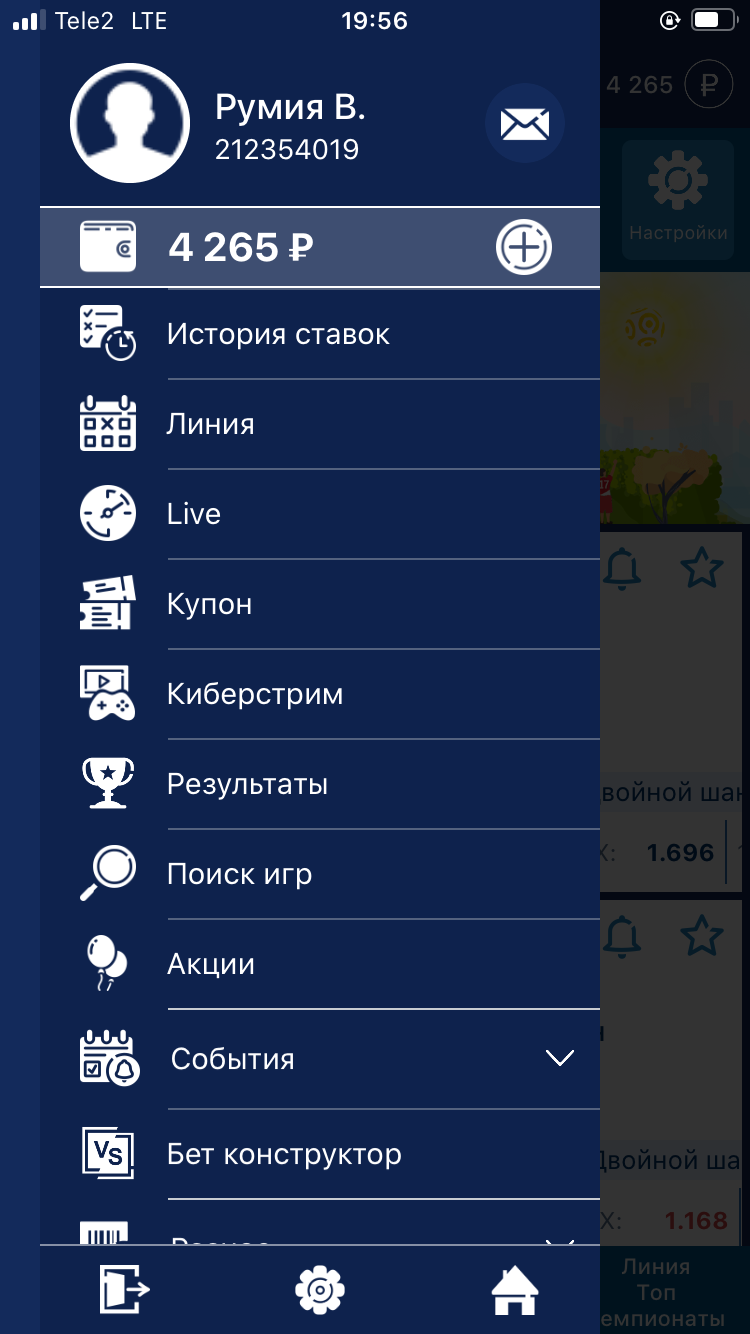
Task: Open Бет конструктор
Action: point(284,1154)
